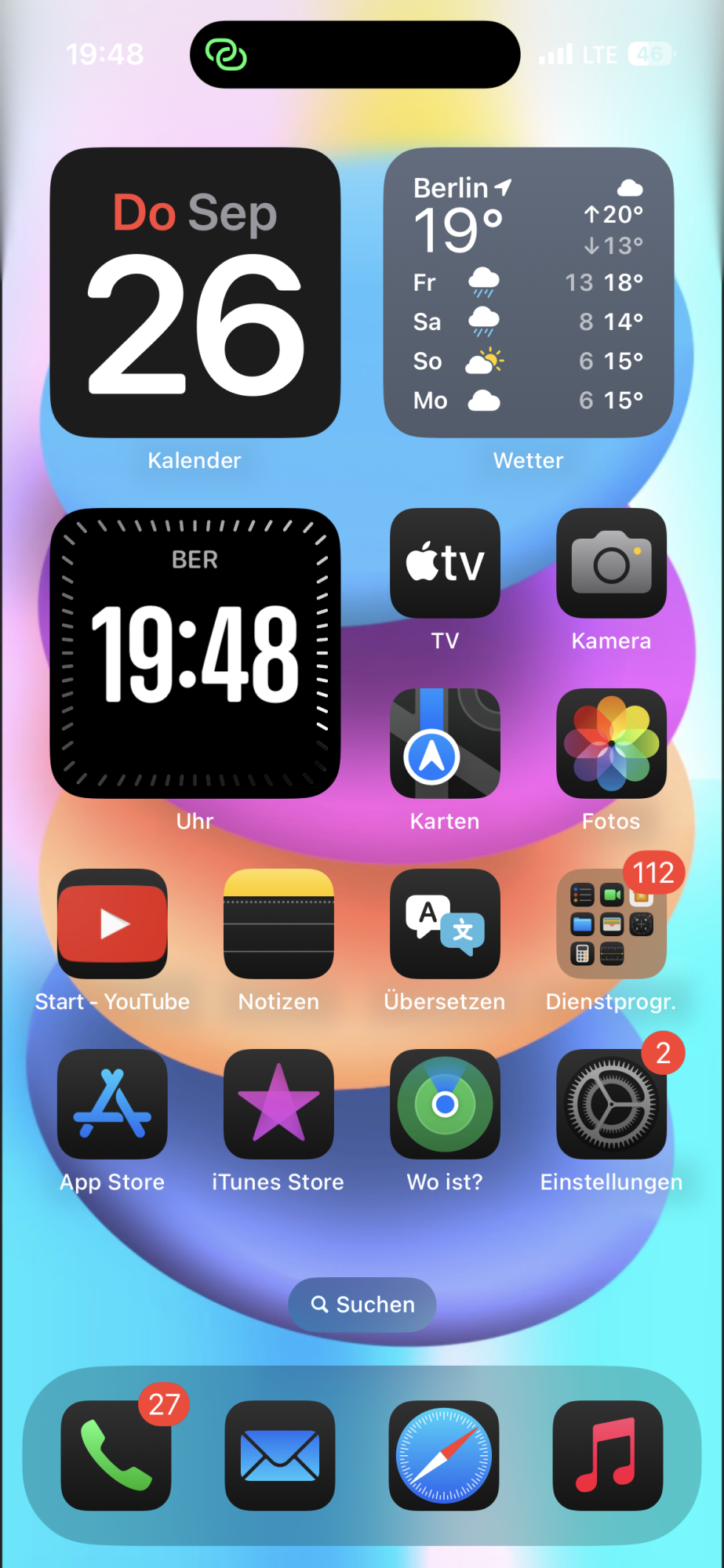Open the Wetter widget for Berlin
724x1568 pixels.
click(528, 292)
